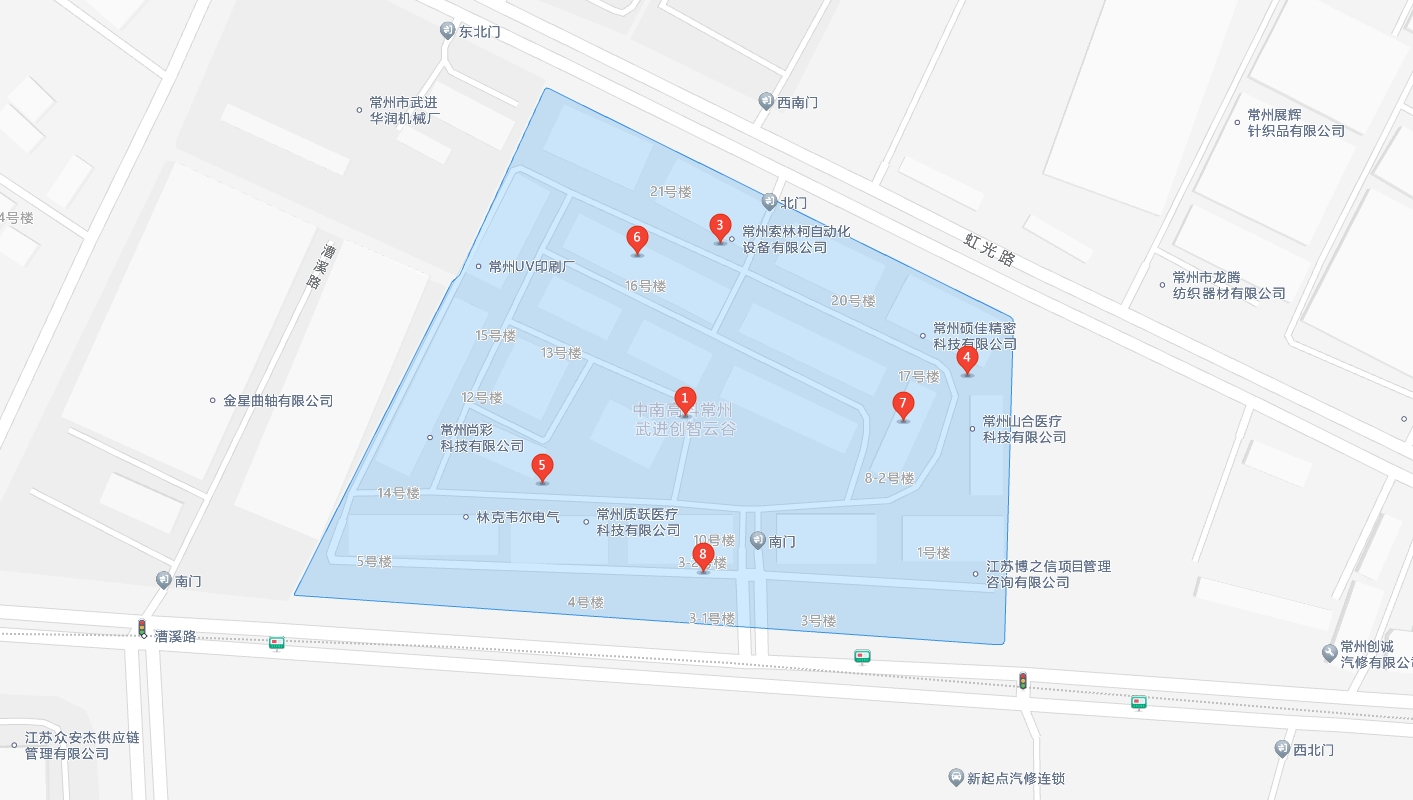1413x800 pixels.
Task: Select red map marker number 8
Action: coord(703,555)
